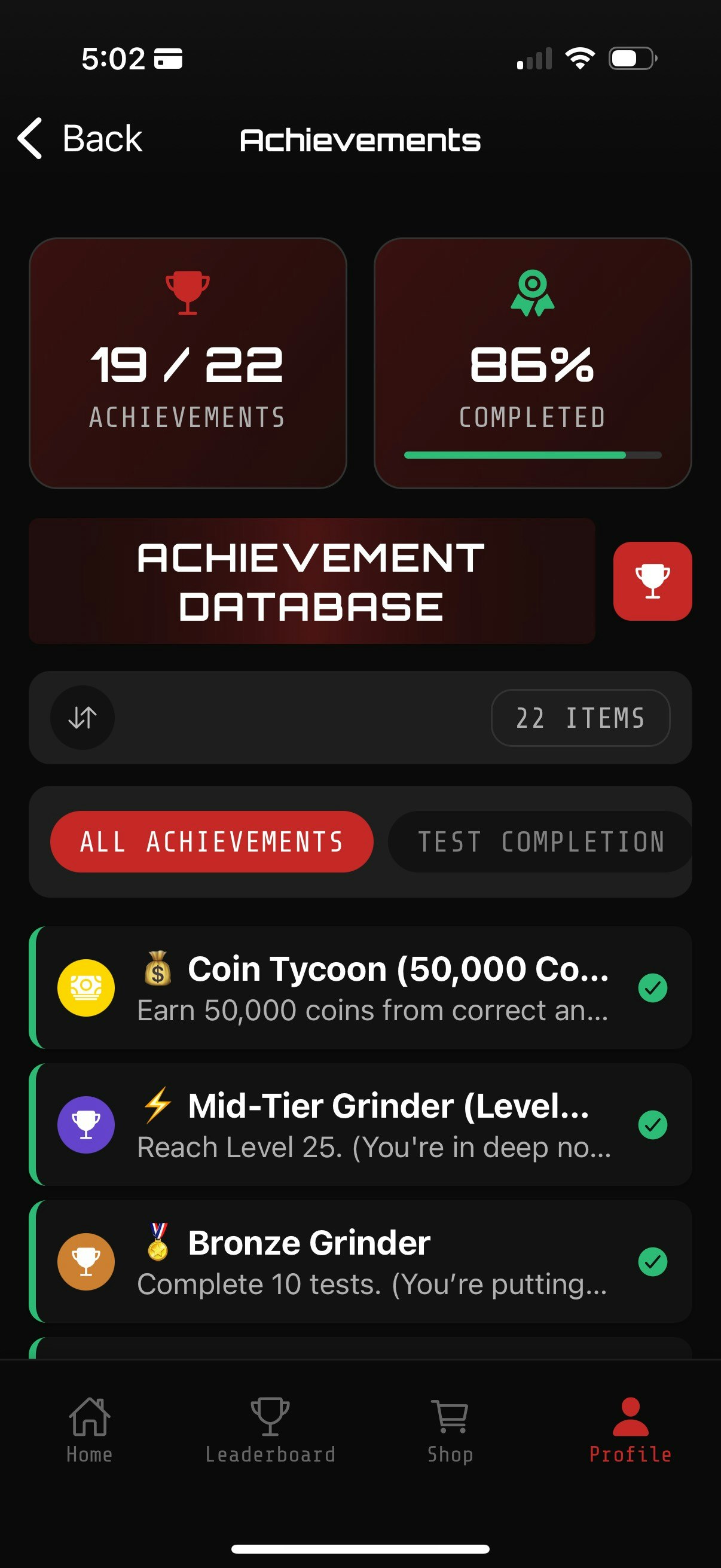The height and width of the screenshot is (1568, 721).
Task: Tap the red trophy button
Action: [x=652, y=581]
